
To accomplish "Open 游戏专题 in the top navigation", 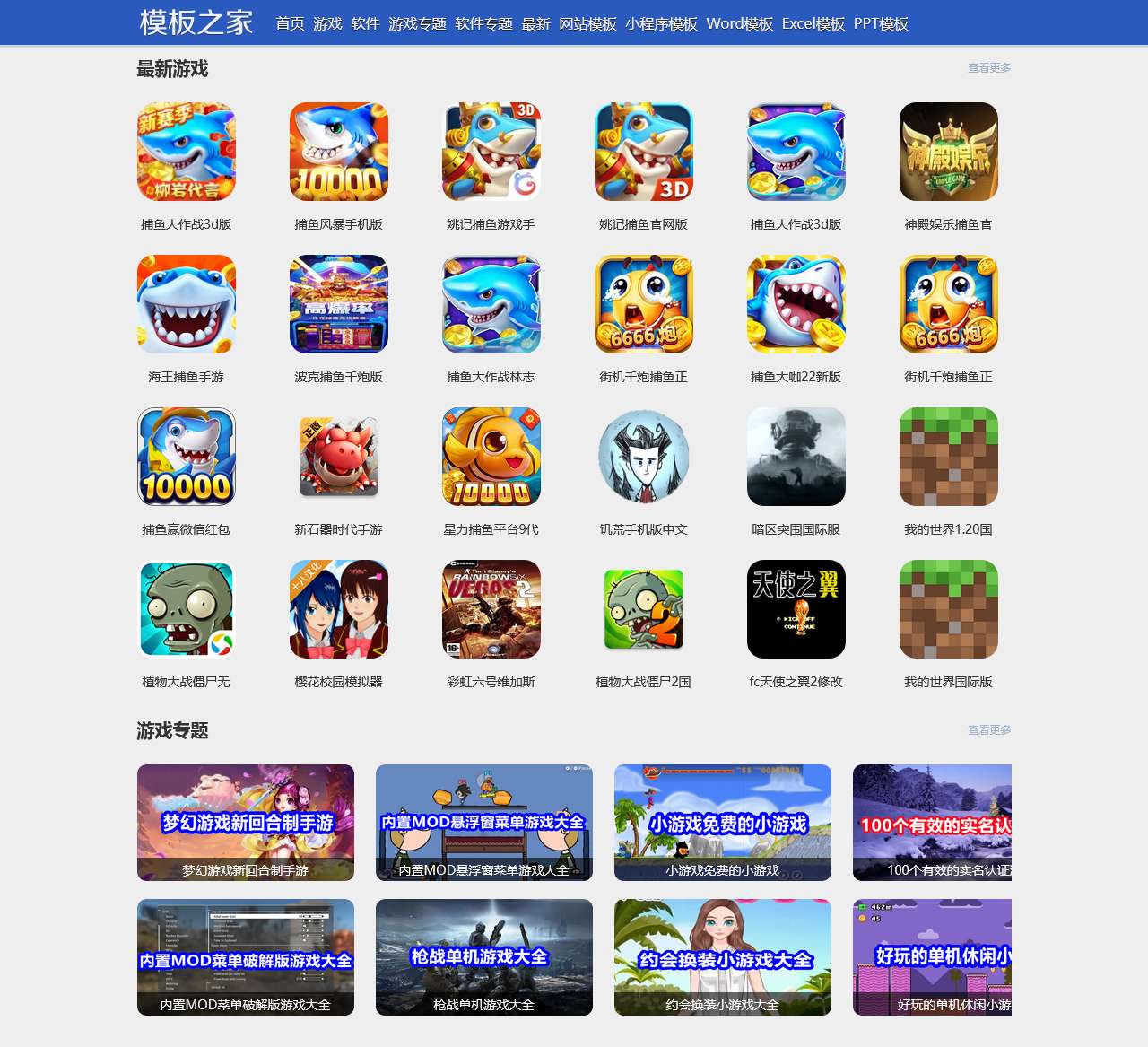I will tap(417, 23).
